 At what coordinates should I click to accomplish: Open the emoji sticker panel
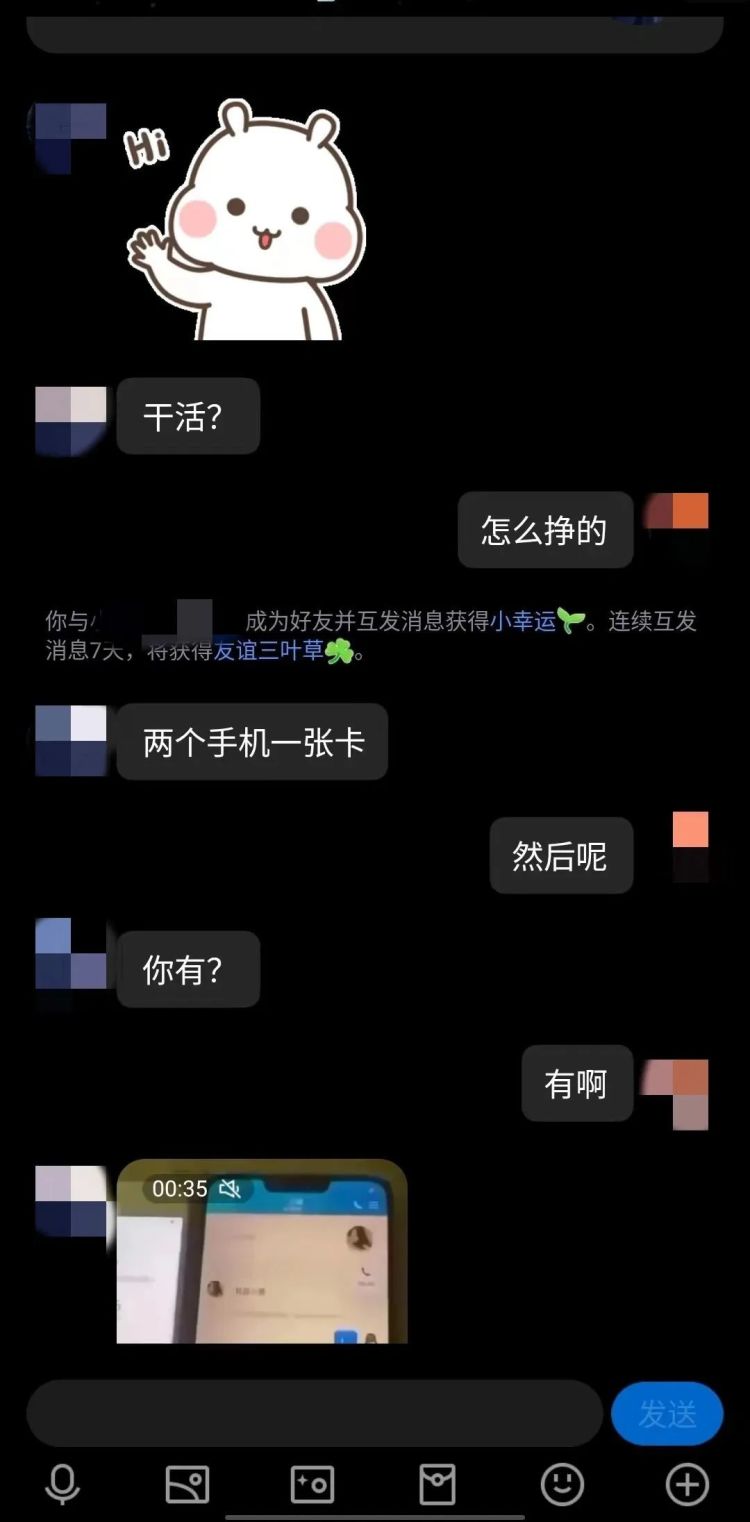click(x=562, y=1484)
